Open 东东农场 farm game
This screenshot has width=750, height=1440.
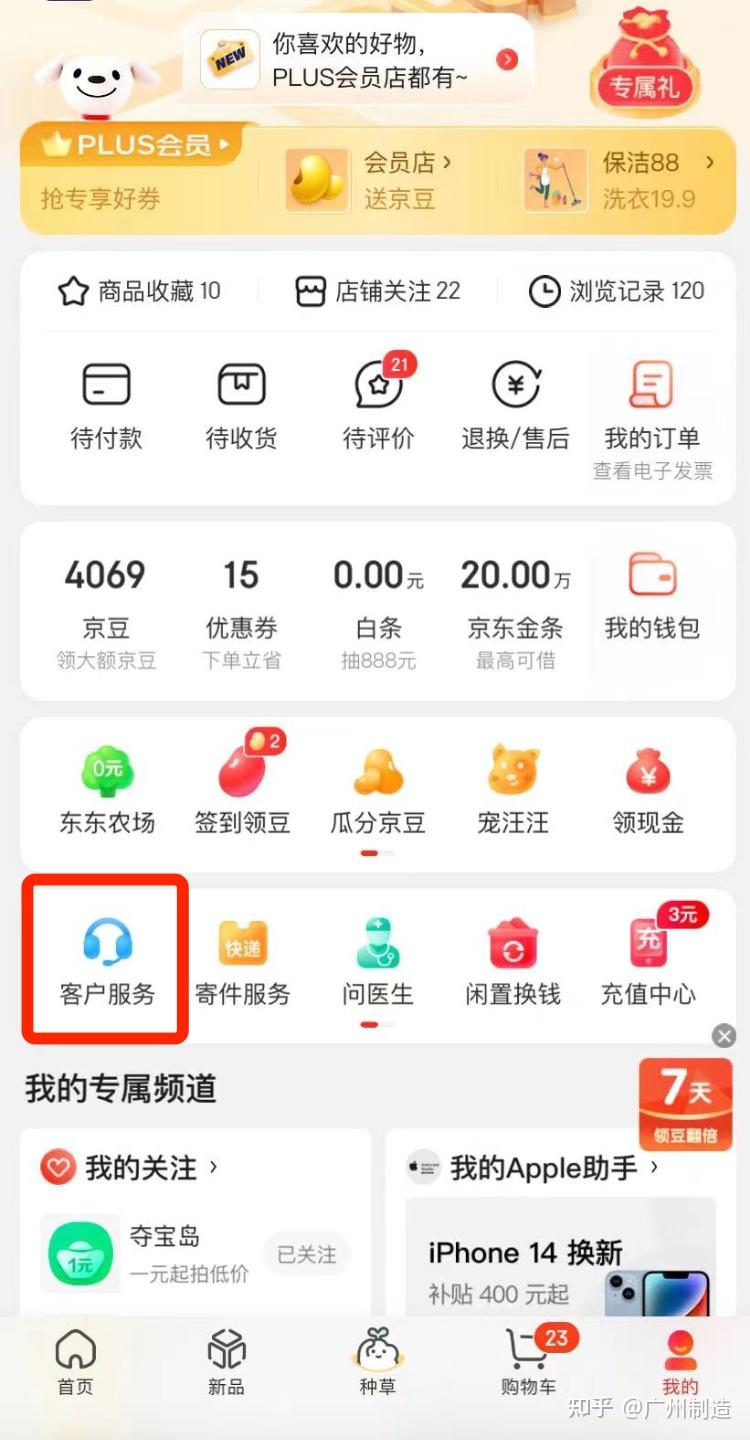(x=107, y=791)
